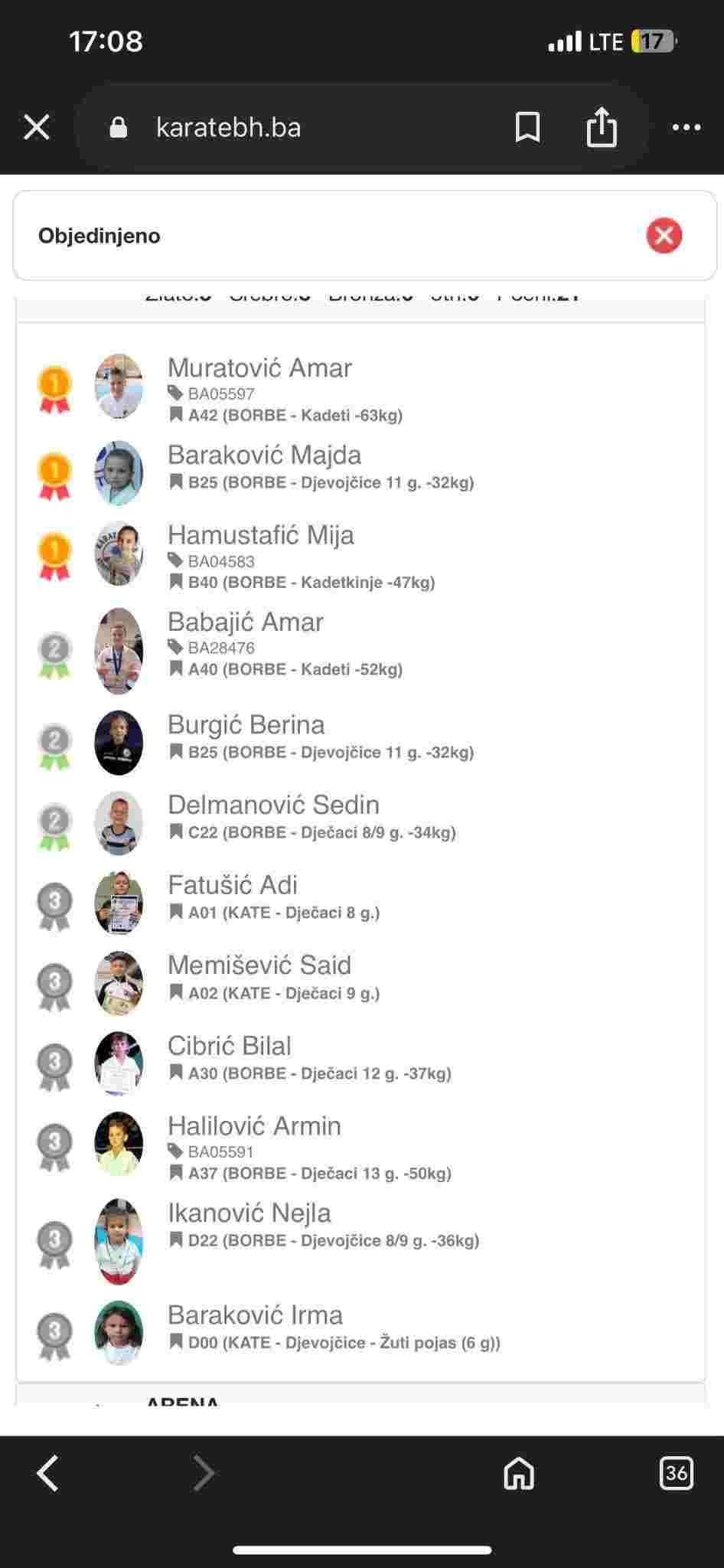Viewport: 724px width, 1568px height.
Task: Go back to the previous page
Action: (x=47, y=1473)
